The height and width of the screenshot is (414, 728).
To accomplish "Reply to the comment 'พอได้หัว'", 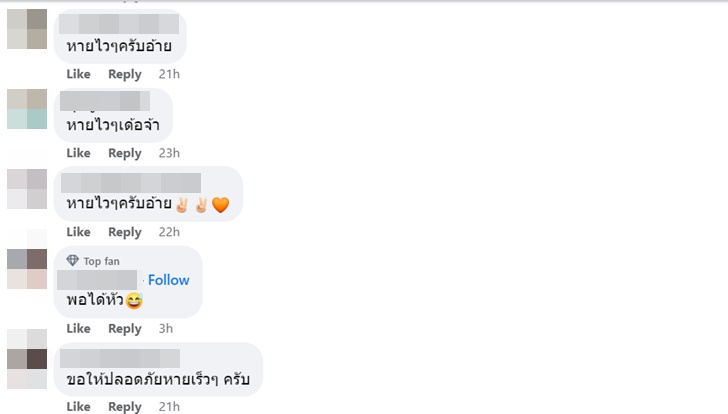I will 125,329.
